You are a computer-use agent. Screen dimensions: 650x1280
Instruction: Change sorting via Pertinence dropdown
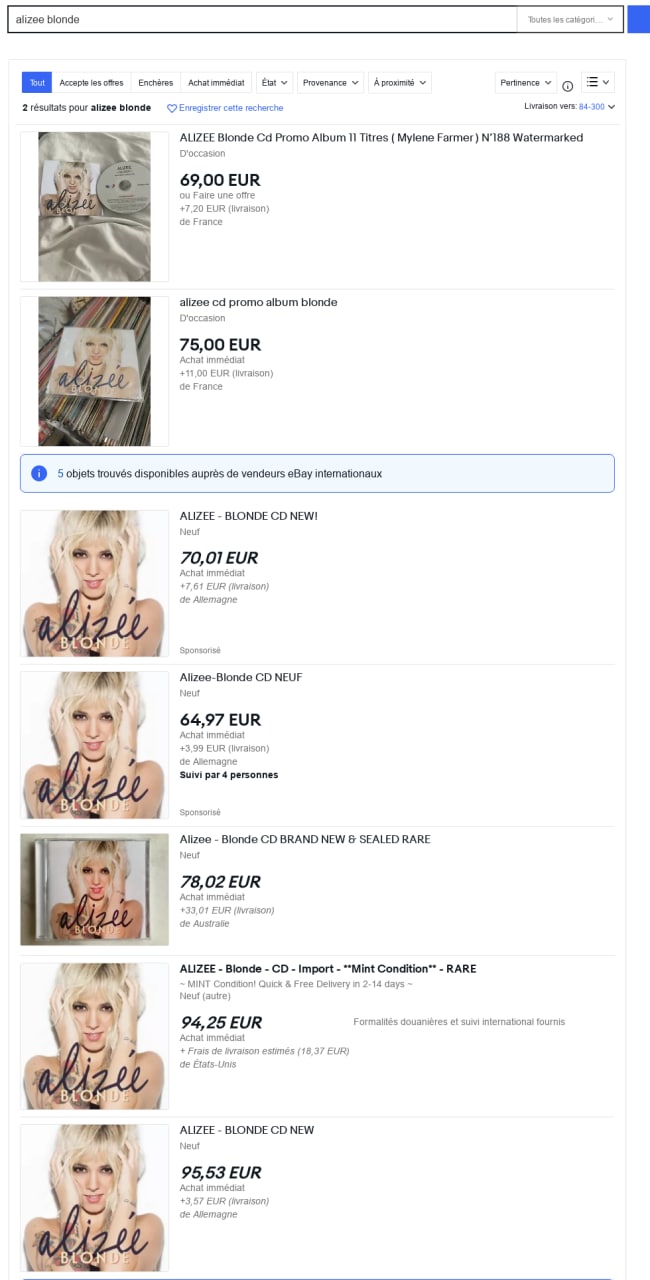[x=525, y=83]
